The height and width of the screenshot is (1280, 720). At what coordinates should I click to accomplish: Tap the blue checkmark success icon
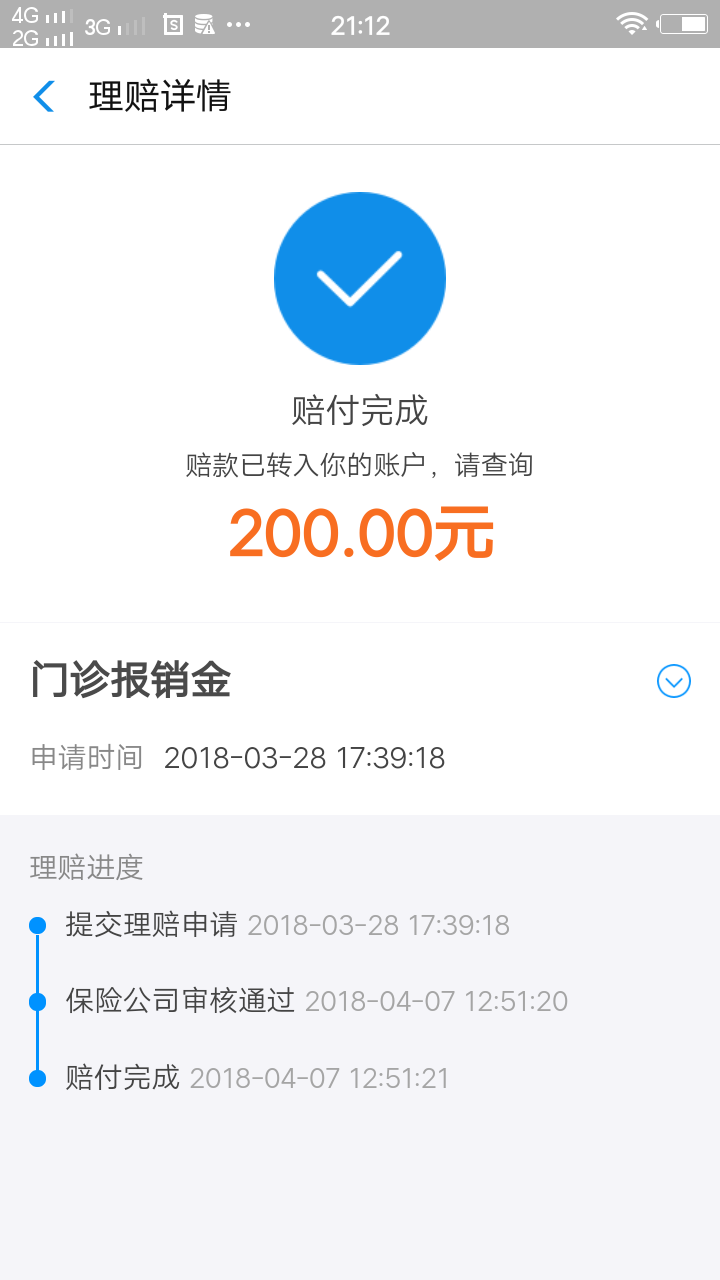click(x=360, y=278)
